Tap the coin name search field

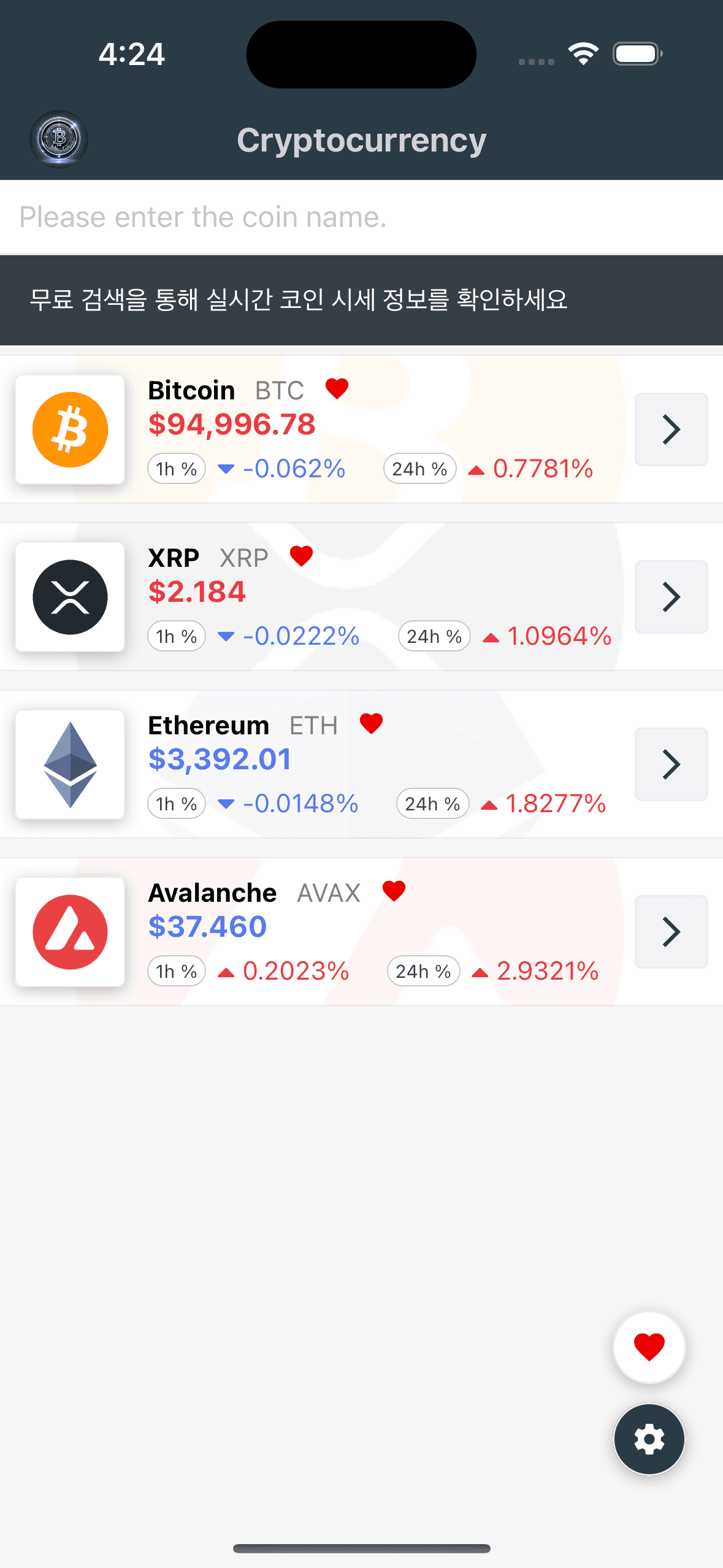(x=361, y=217)
